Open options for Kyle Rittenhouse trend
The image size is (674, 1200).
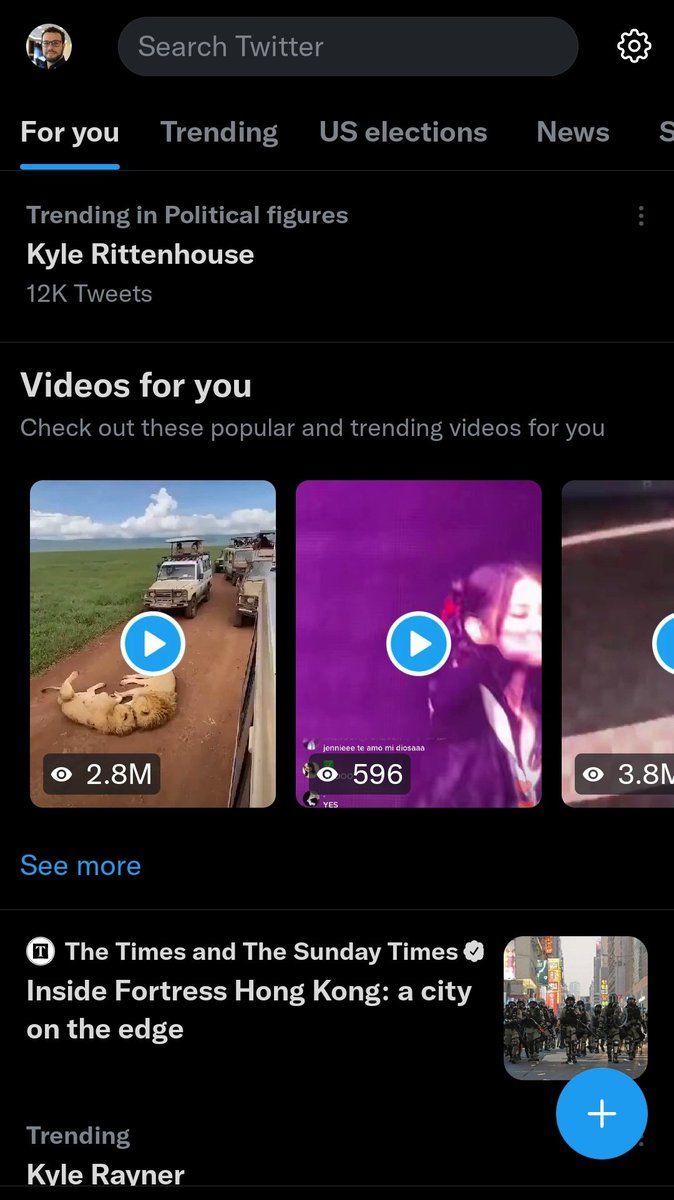[641, 216]
